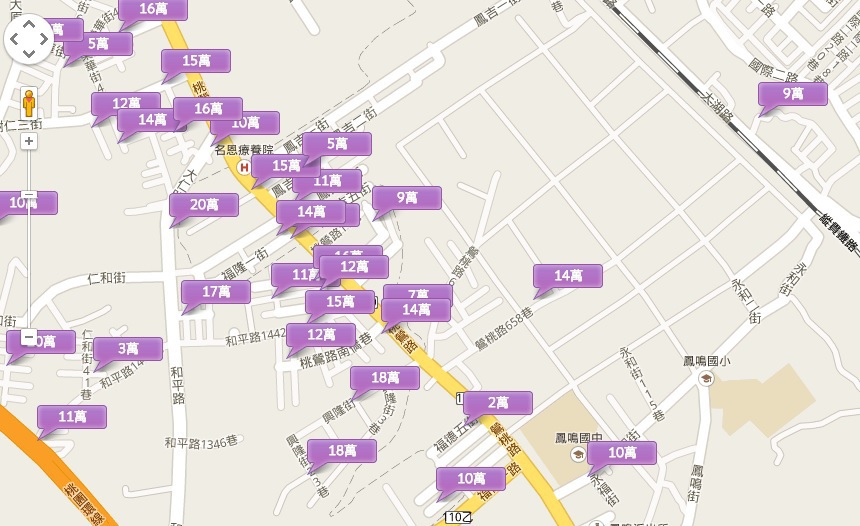860x526 pixels.
Task: Select the 2萬 marker near 福德五街
Action: [x=498, y=403]
